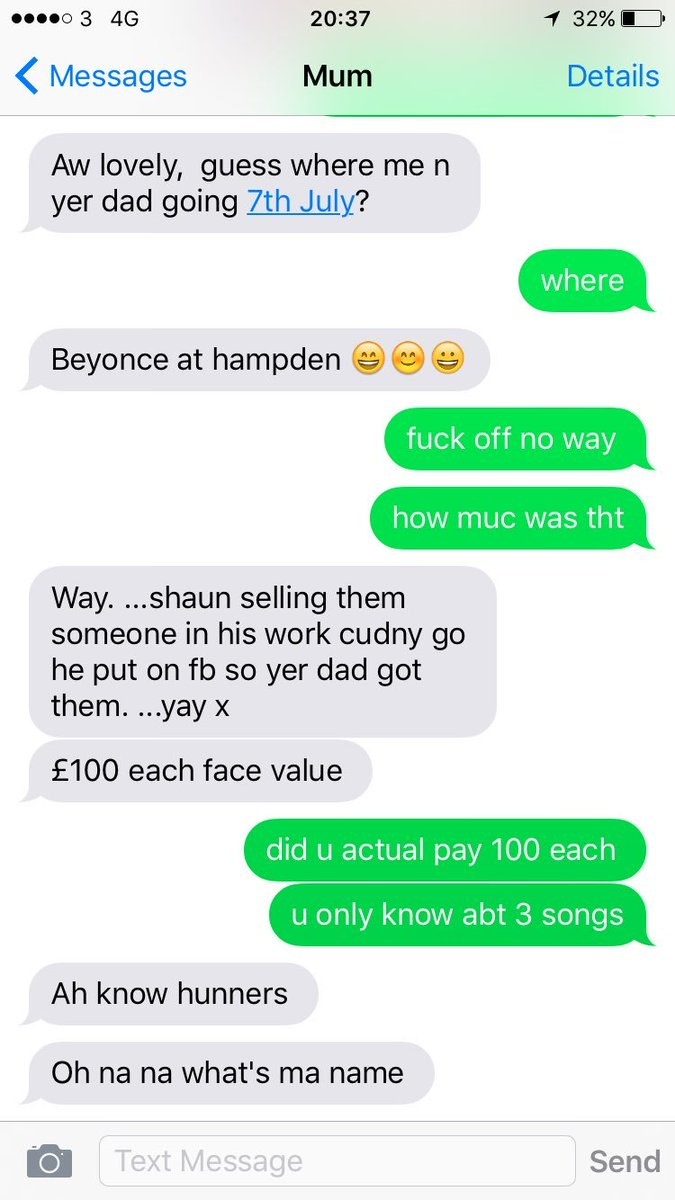Tap the 7th July date link

pos(300,201)
